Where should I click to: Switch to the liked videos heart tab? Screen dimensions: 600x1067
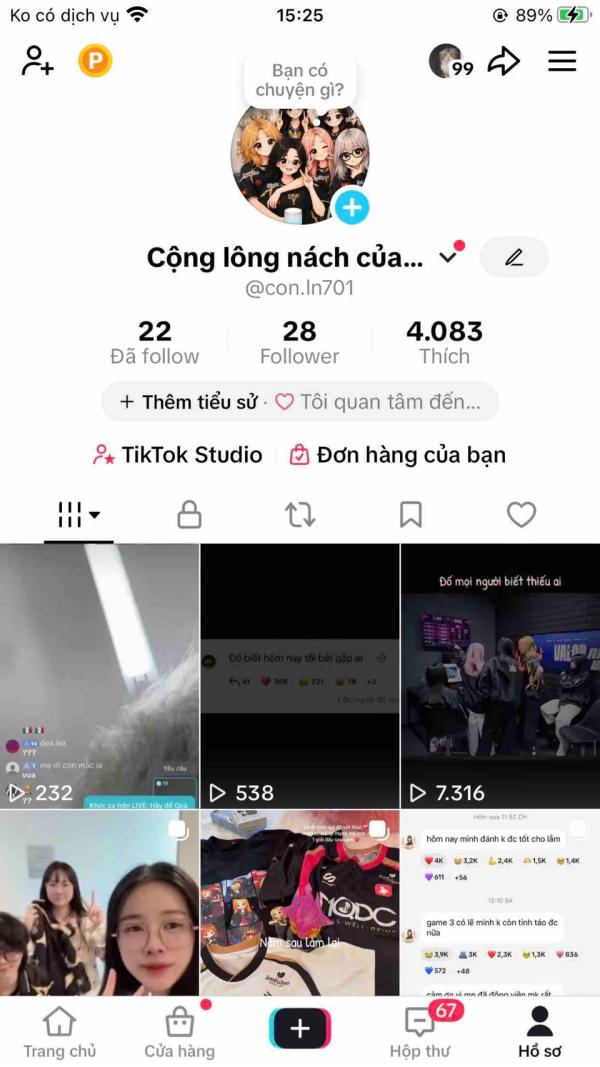522,515
